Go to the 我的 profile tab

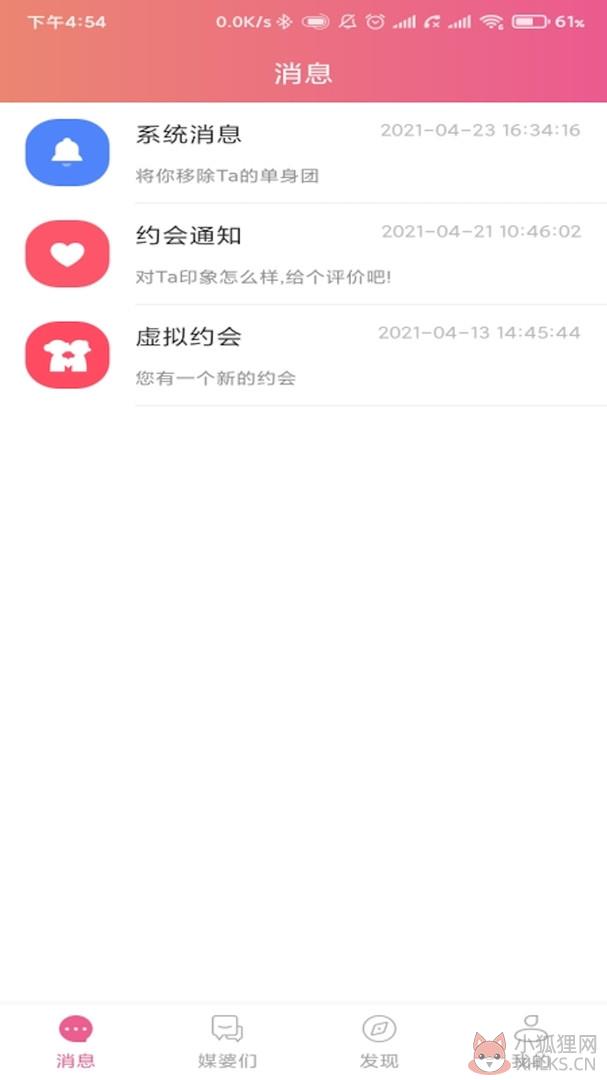531,1041
